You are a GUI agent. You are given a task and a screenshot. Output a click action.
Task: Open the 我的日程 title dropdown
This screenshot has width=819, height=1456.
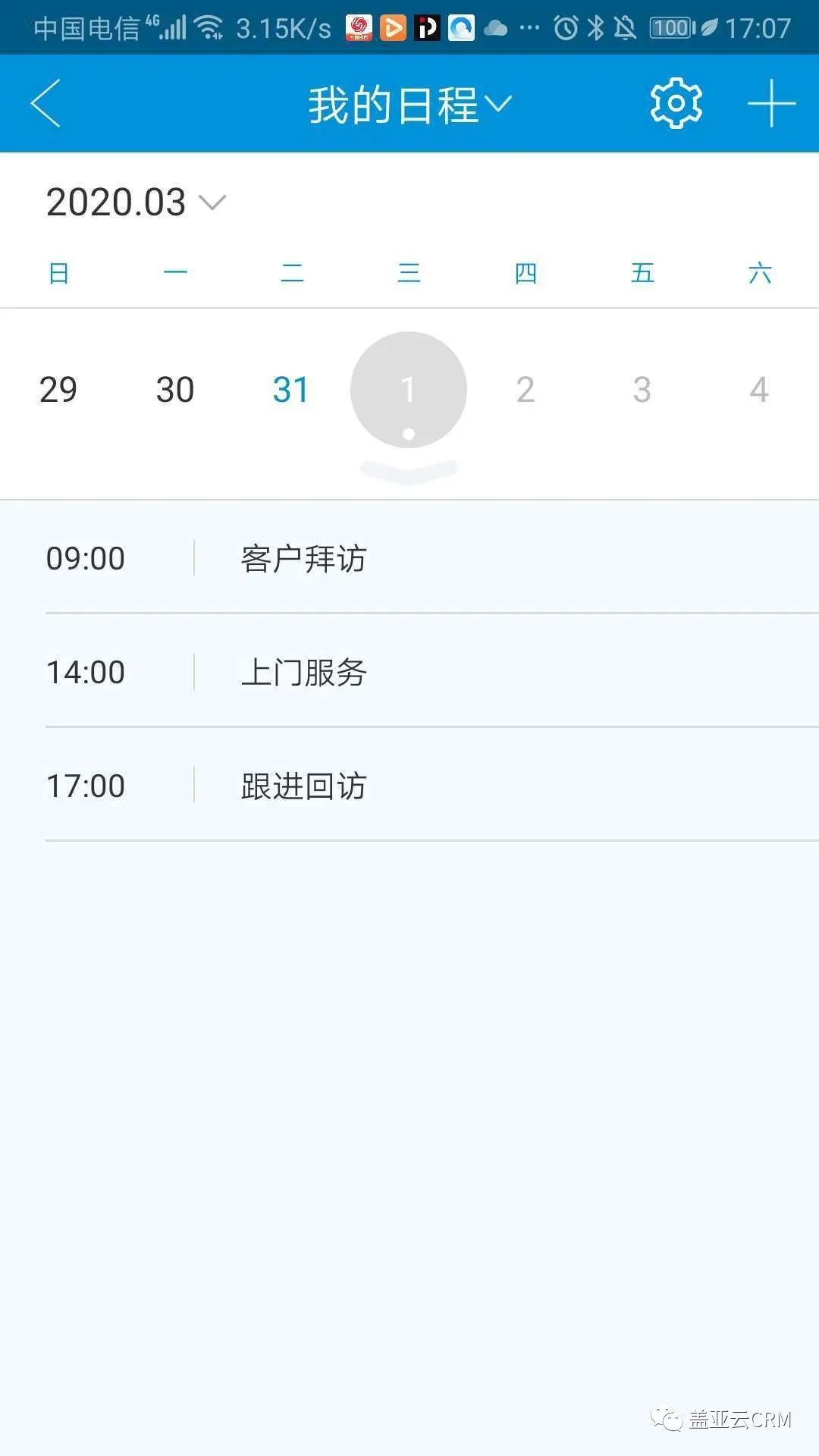tap(410, 104)
